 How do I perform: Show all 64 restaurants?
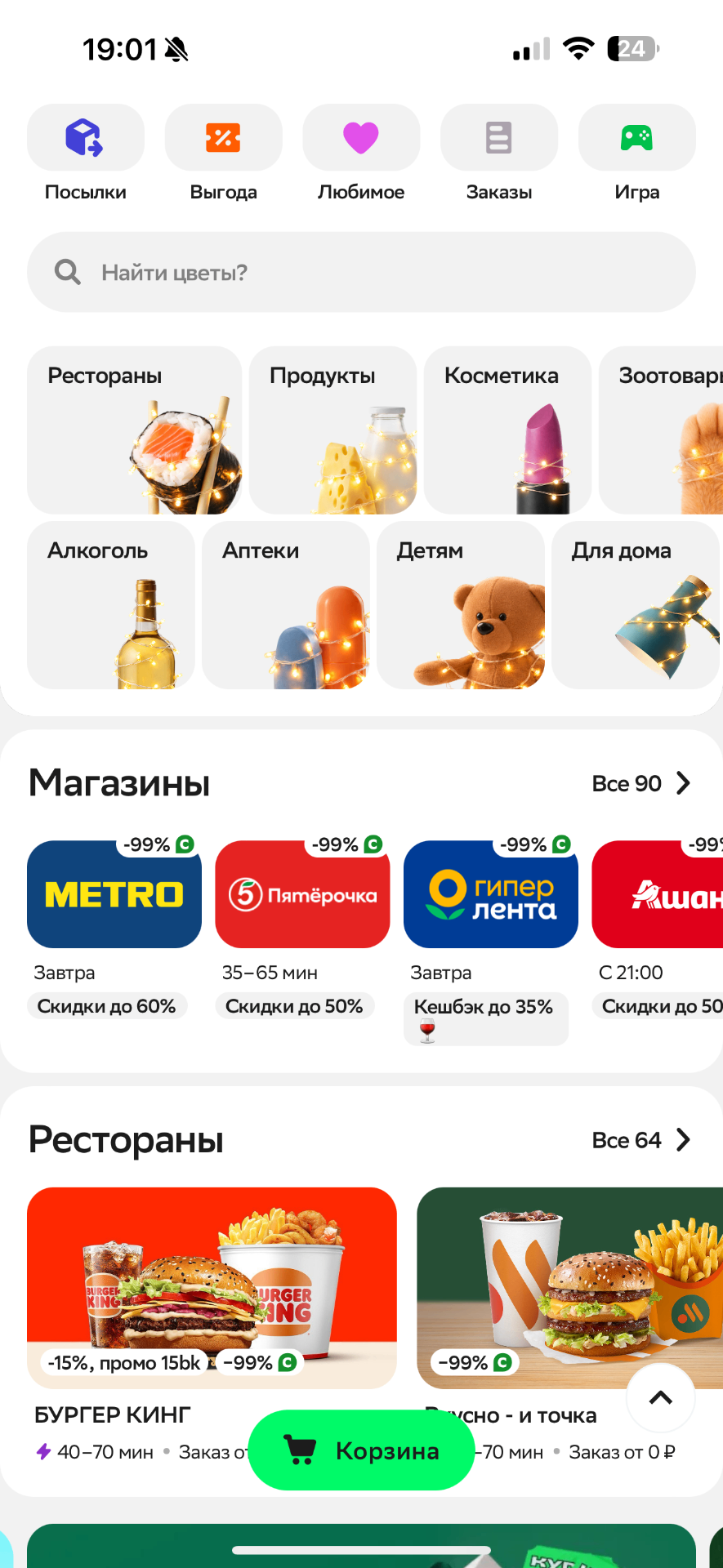[x=641, y=1140]
